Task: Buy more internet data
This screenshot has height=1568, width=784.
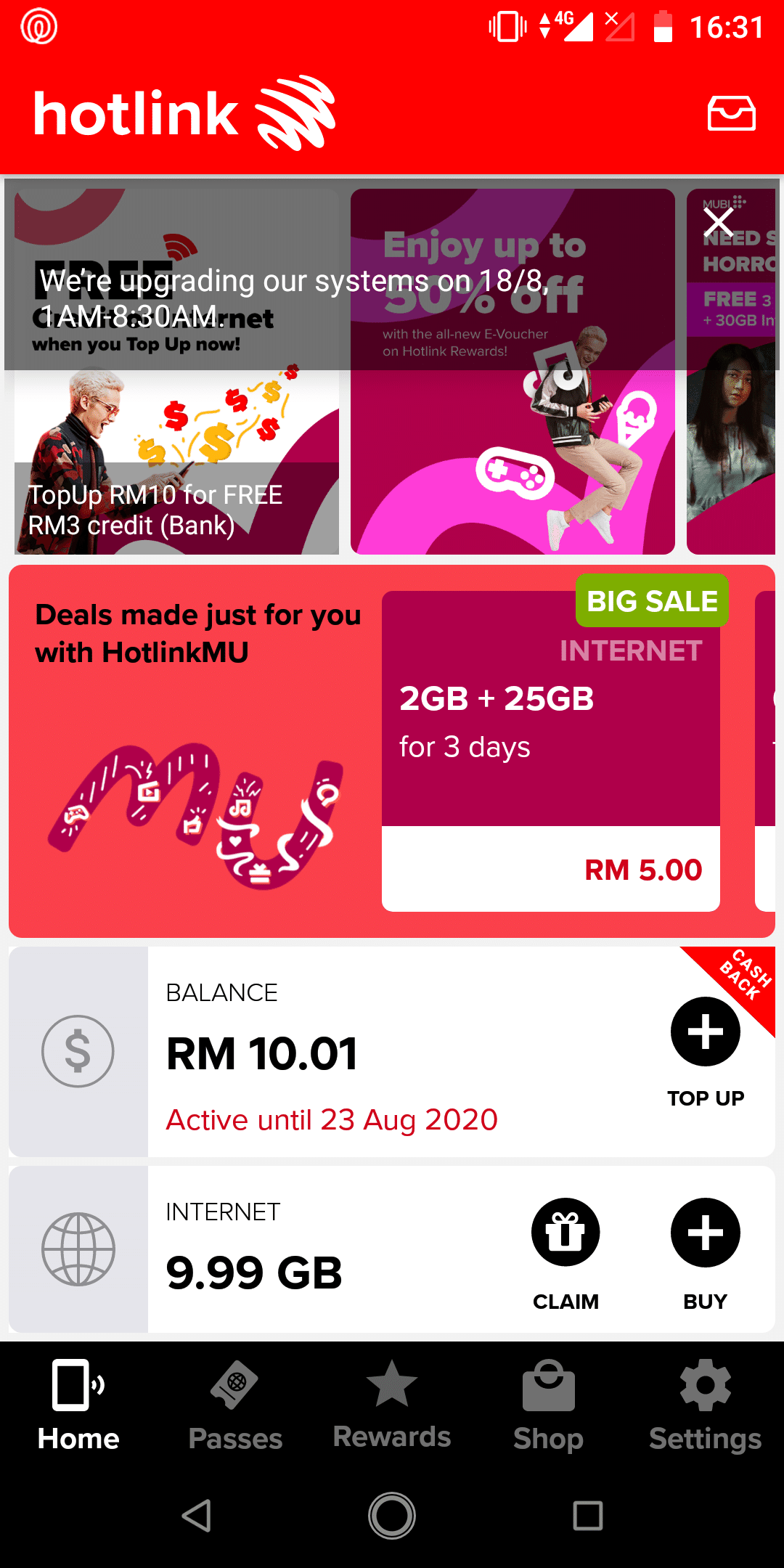Action: click(x=705, y=1233)
